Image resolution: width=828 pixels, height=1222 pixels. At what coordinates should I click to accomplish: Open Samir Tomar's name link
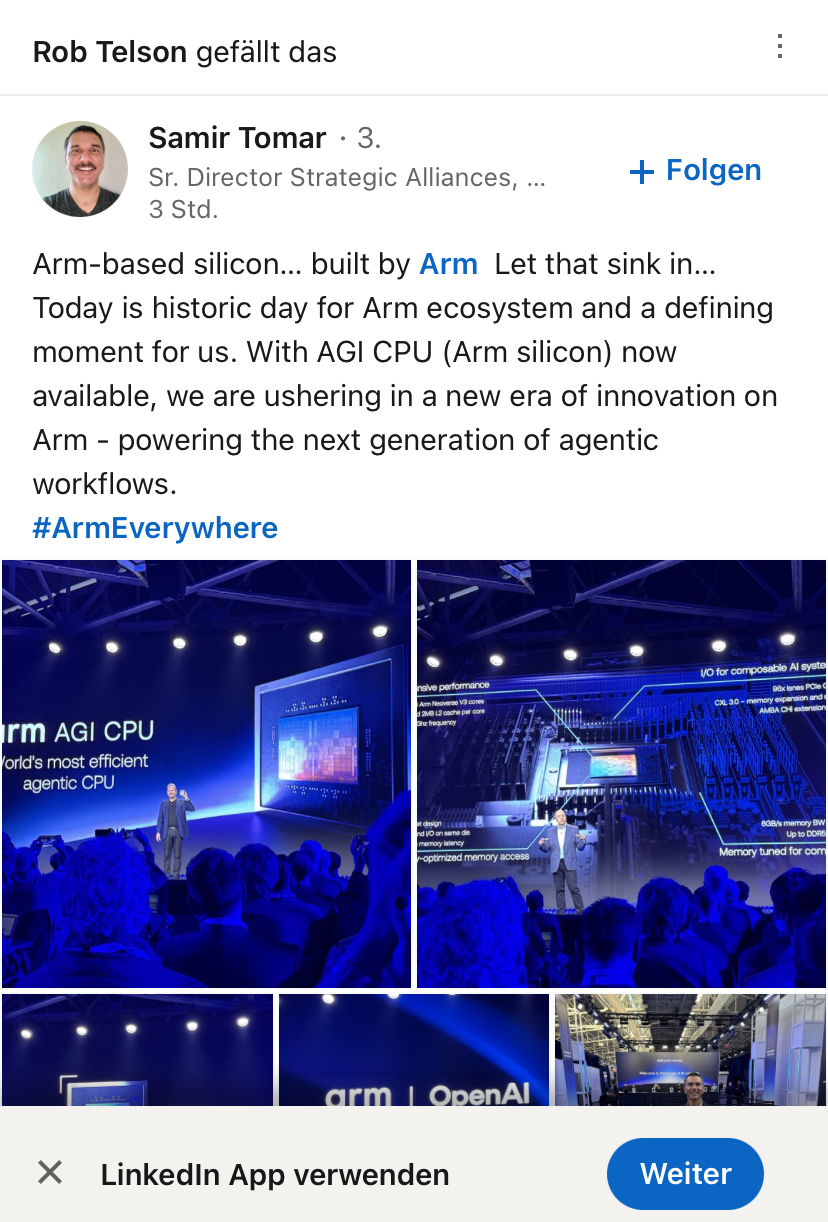coord(237,137)
